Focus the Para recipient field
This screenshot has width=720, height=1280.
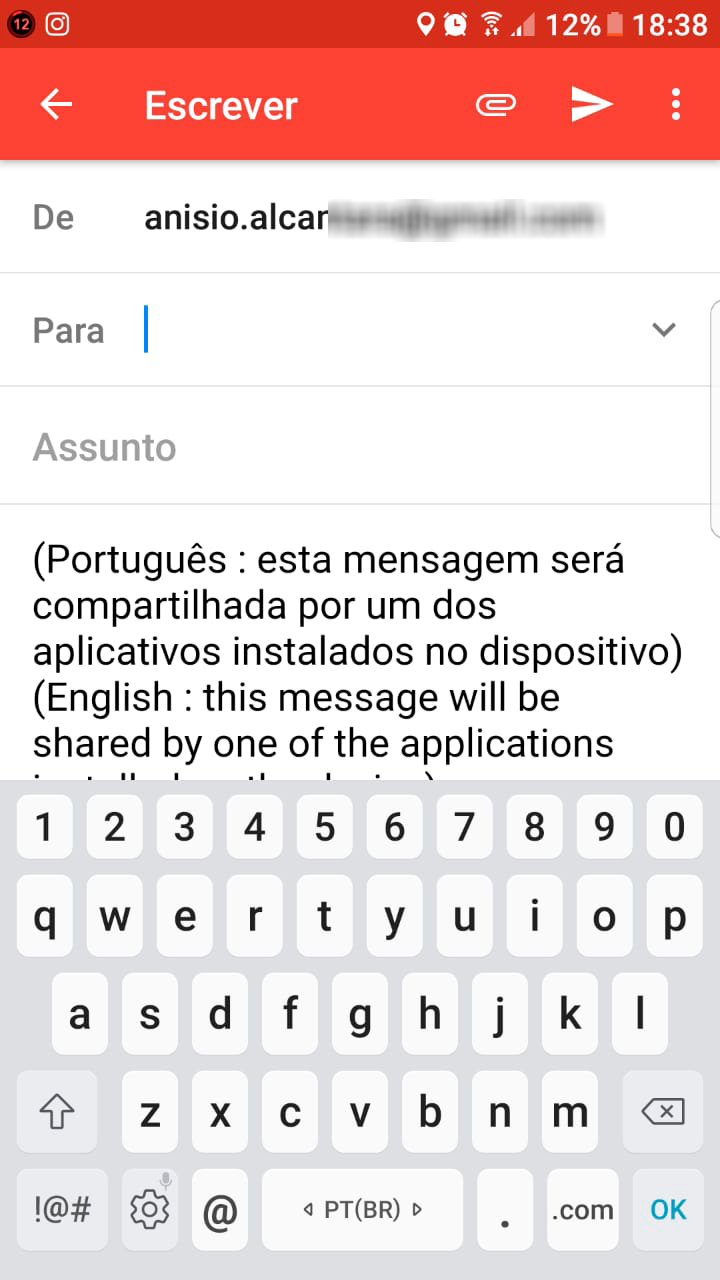[x=390, y=330]
